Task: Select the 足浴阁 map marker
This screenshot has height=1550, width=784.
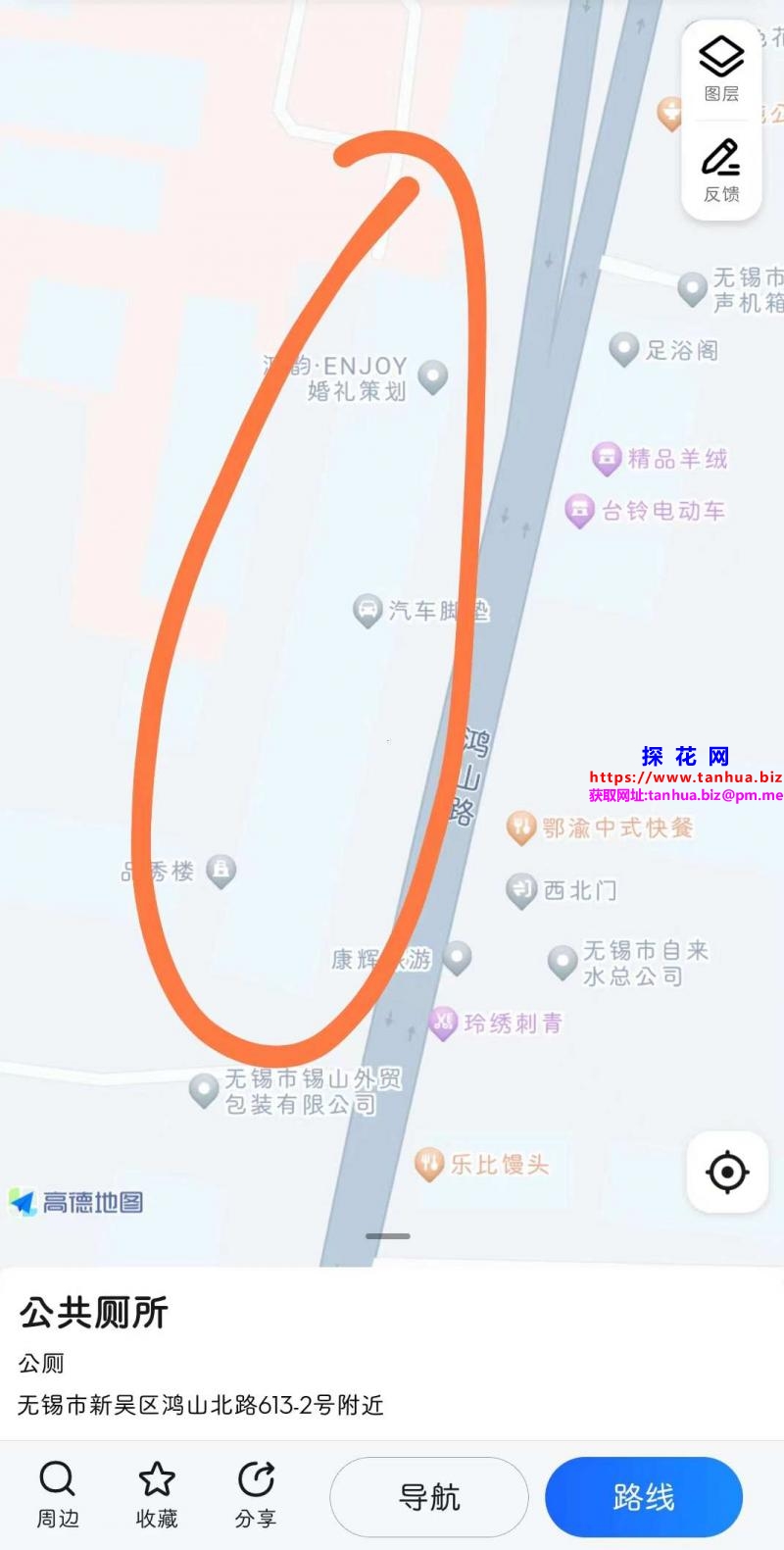Action: (x=624, y=348)
